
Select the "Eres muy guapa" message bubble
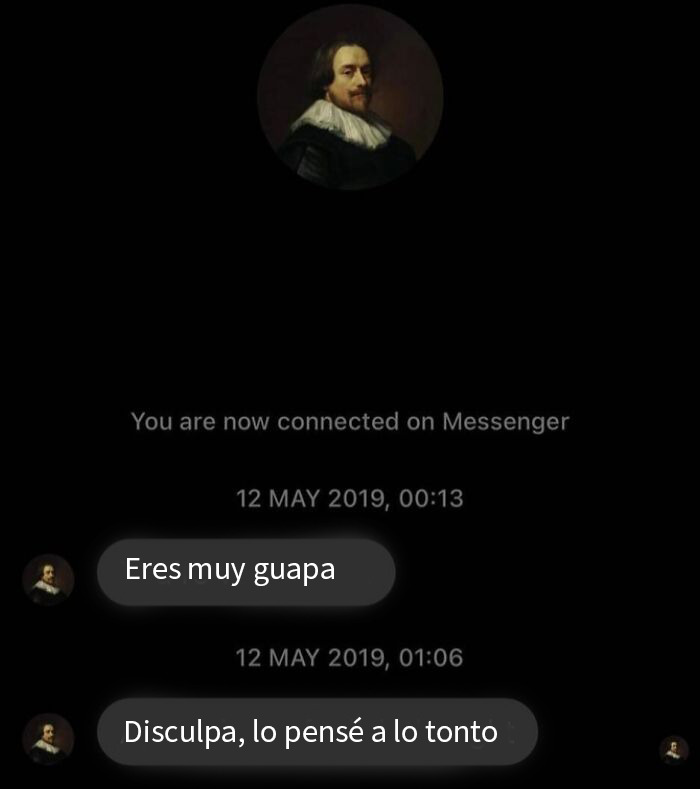[x=245, y=571]
